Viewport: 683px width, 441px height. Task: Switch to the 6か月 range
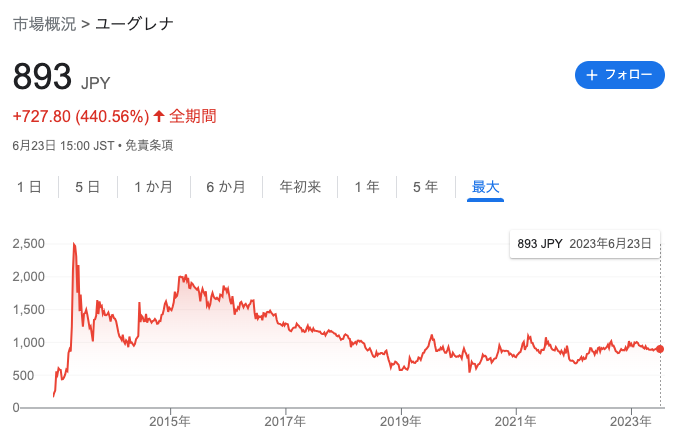point(226,186)
